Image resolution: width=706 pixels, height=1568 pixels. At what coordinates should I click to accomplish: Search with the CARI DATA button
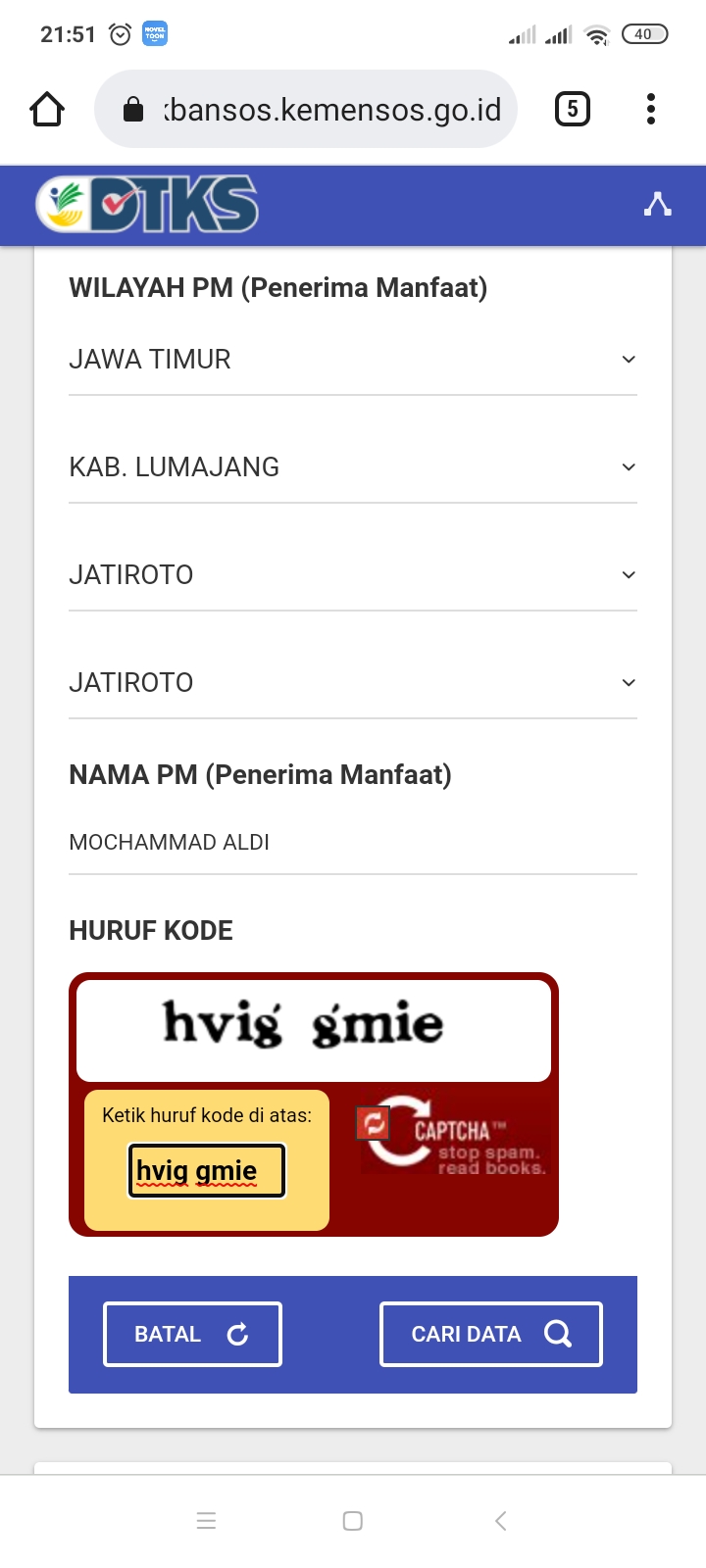pos(491,1334)
